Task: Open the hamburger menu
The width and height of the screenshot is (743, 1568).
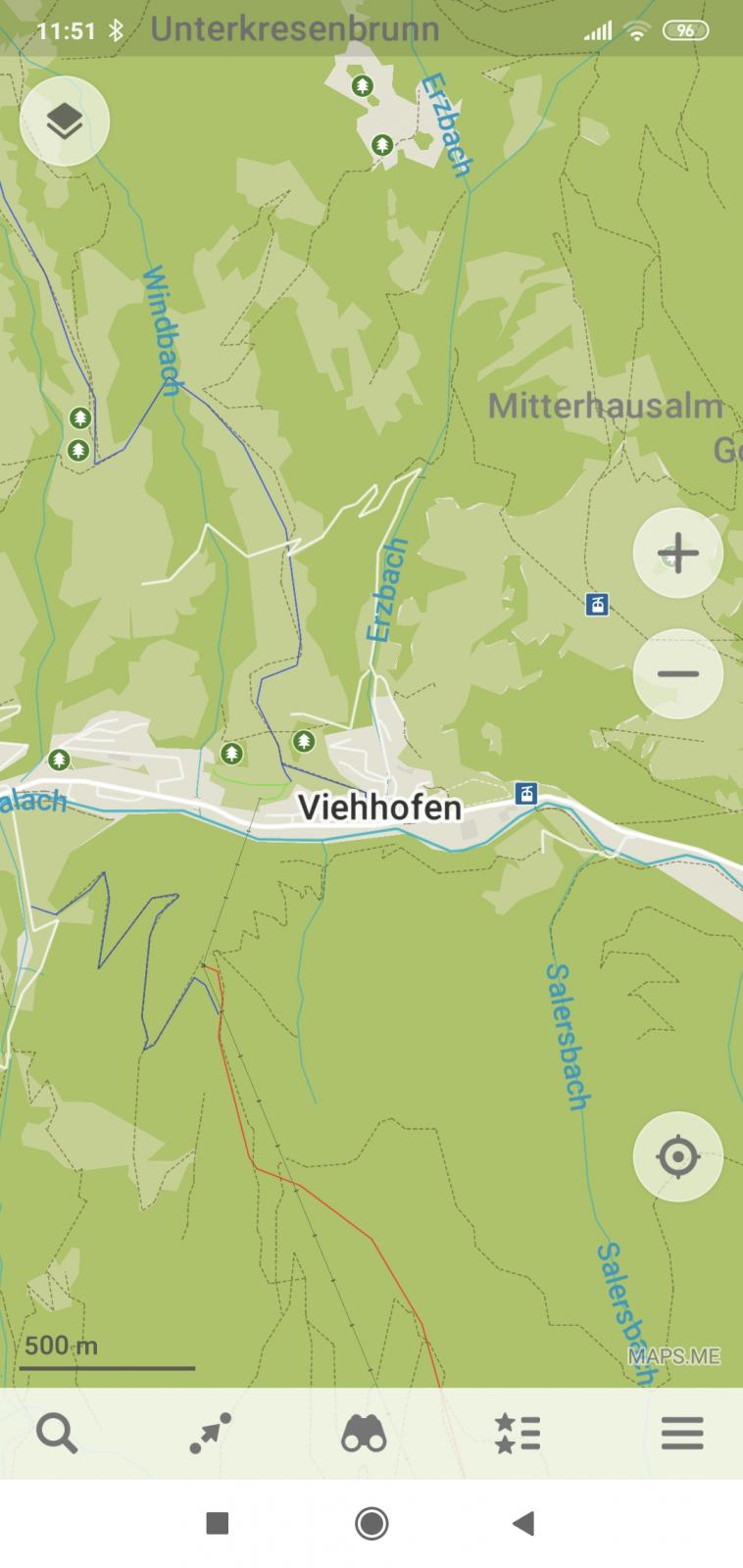Action: click(x=682, y=1434)
